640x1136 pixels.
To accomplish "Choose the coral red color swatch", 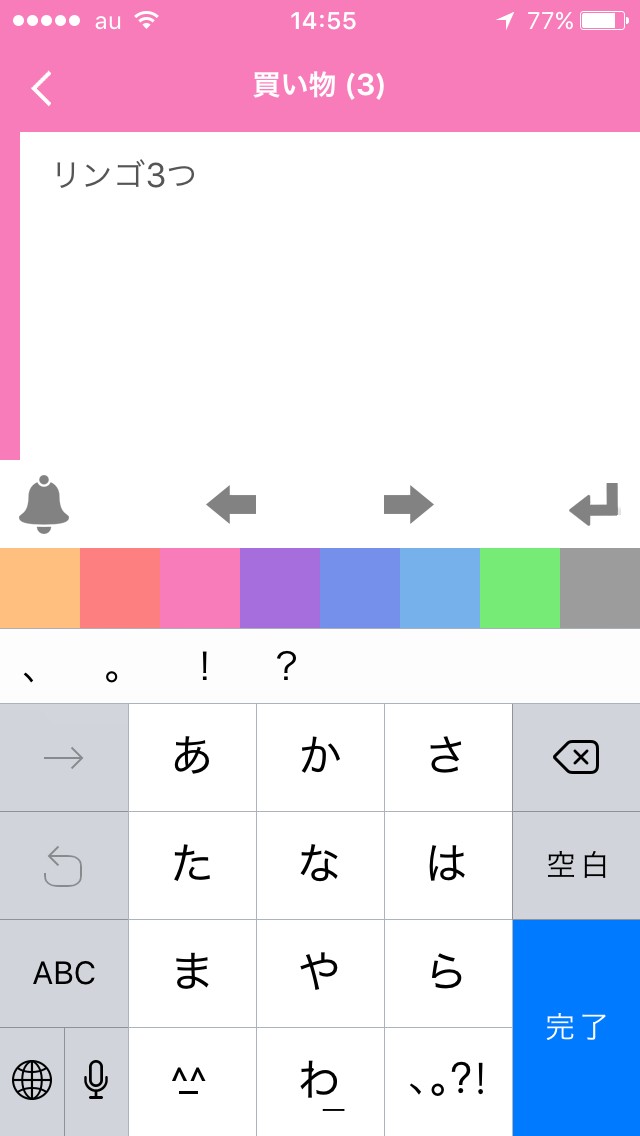I will (x=120, y=588).
